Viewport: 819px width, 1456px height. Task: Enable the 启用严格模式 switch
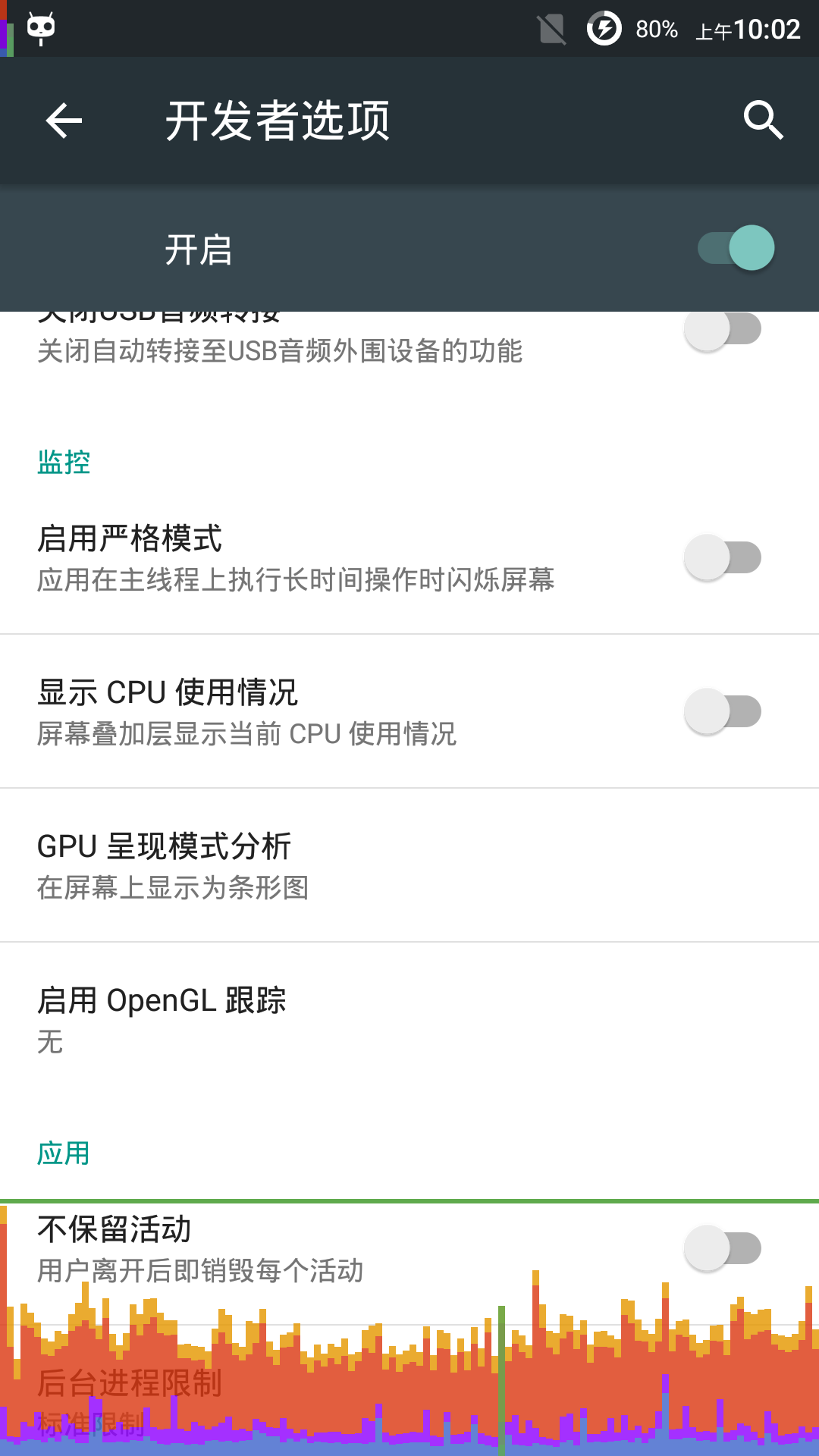pyautogui.click(x=722, y=556)
